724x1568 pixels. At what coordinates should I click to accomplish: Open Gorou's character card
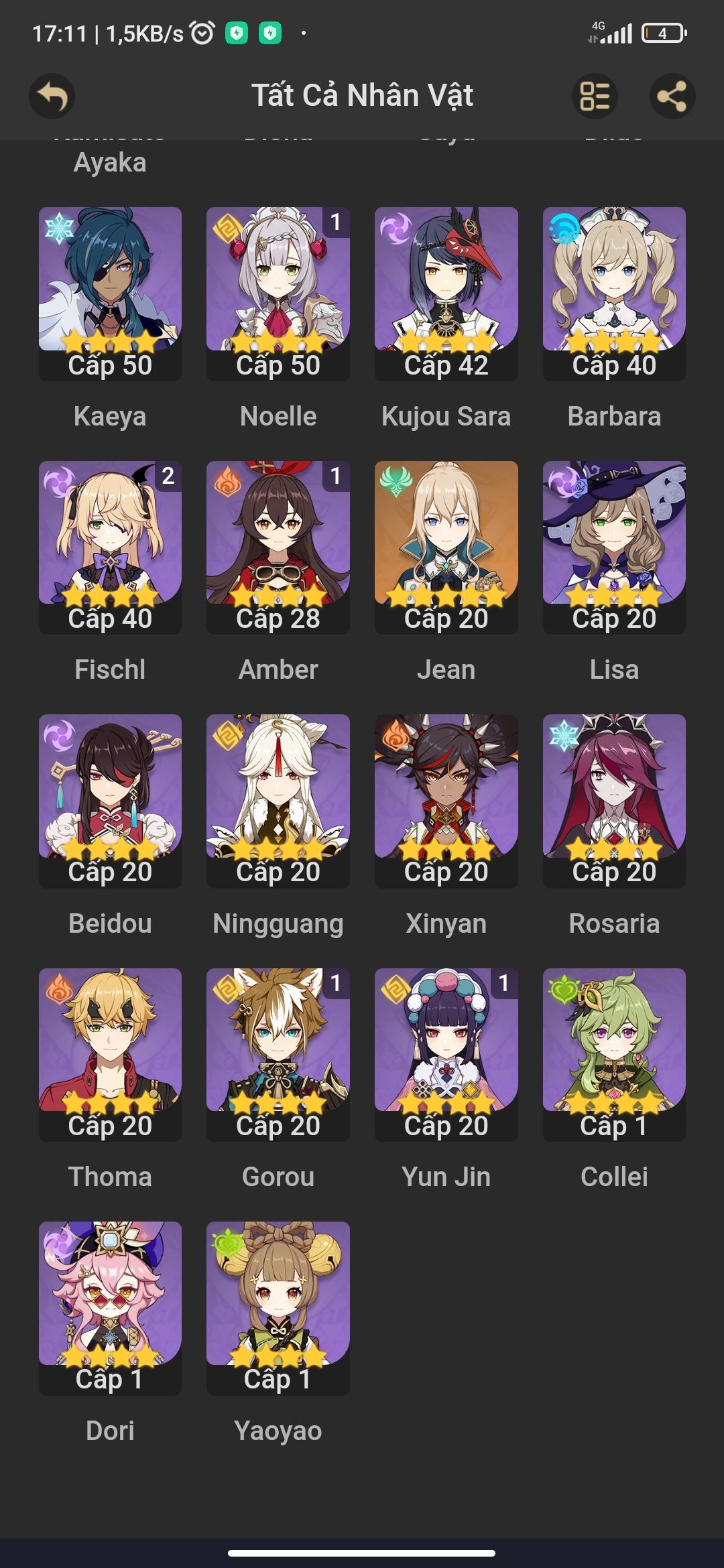coord(278,1054)
